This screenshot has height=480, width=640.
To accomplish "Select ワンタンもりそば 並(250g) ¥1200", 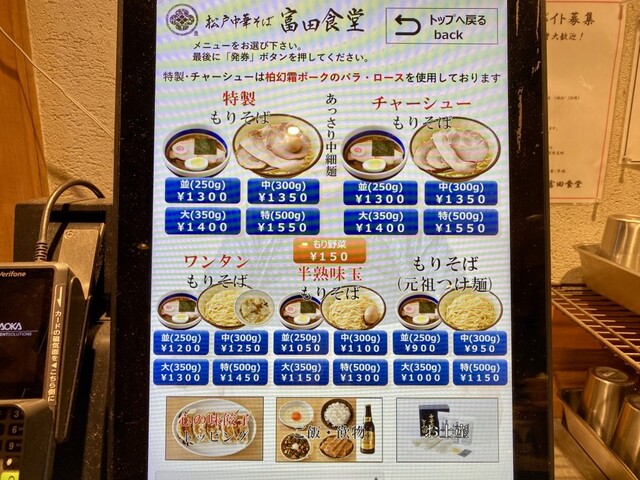I will click(x=183, y=343).
